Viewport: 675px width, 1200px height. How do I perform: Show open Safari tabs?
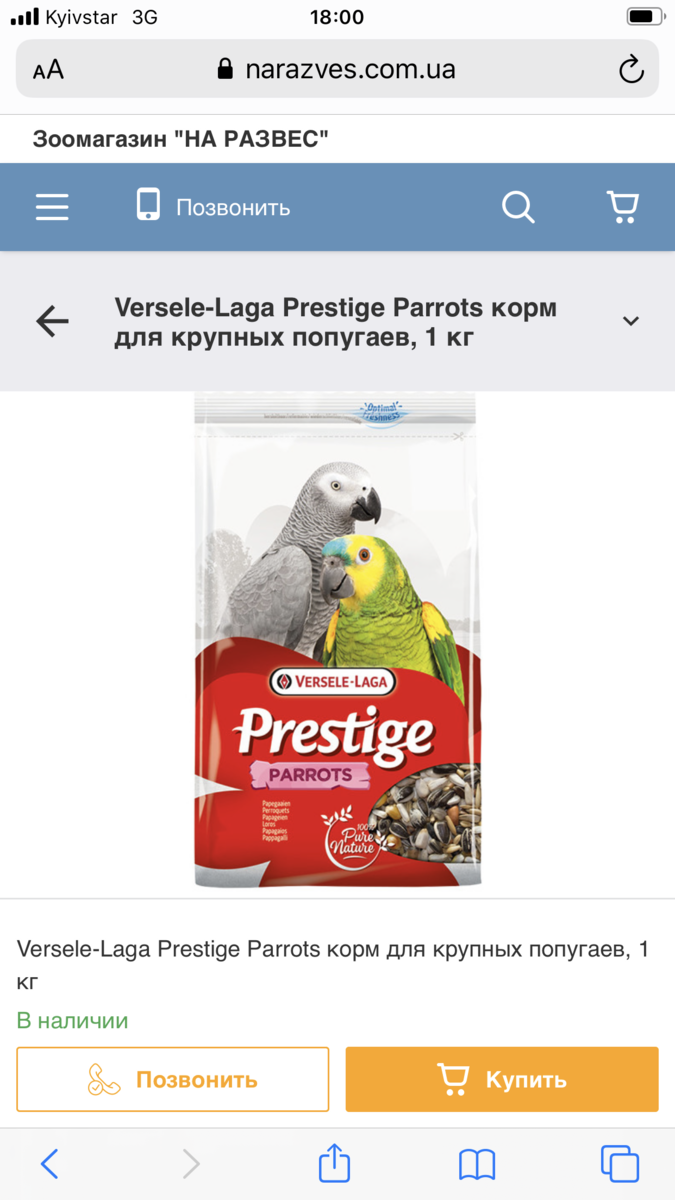[620, 1164]
